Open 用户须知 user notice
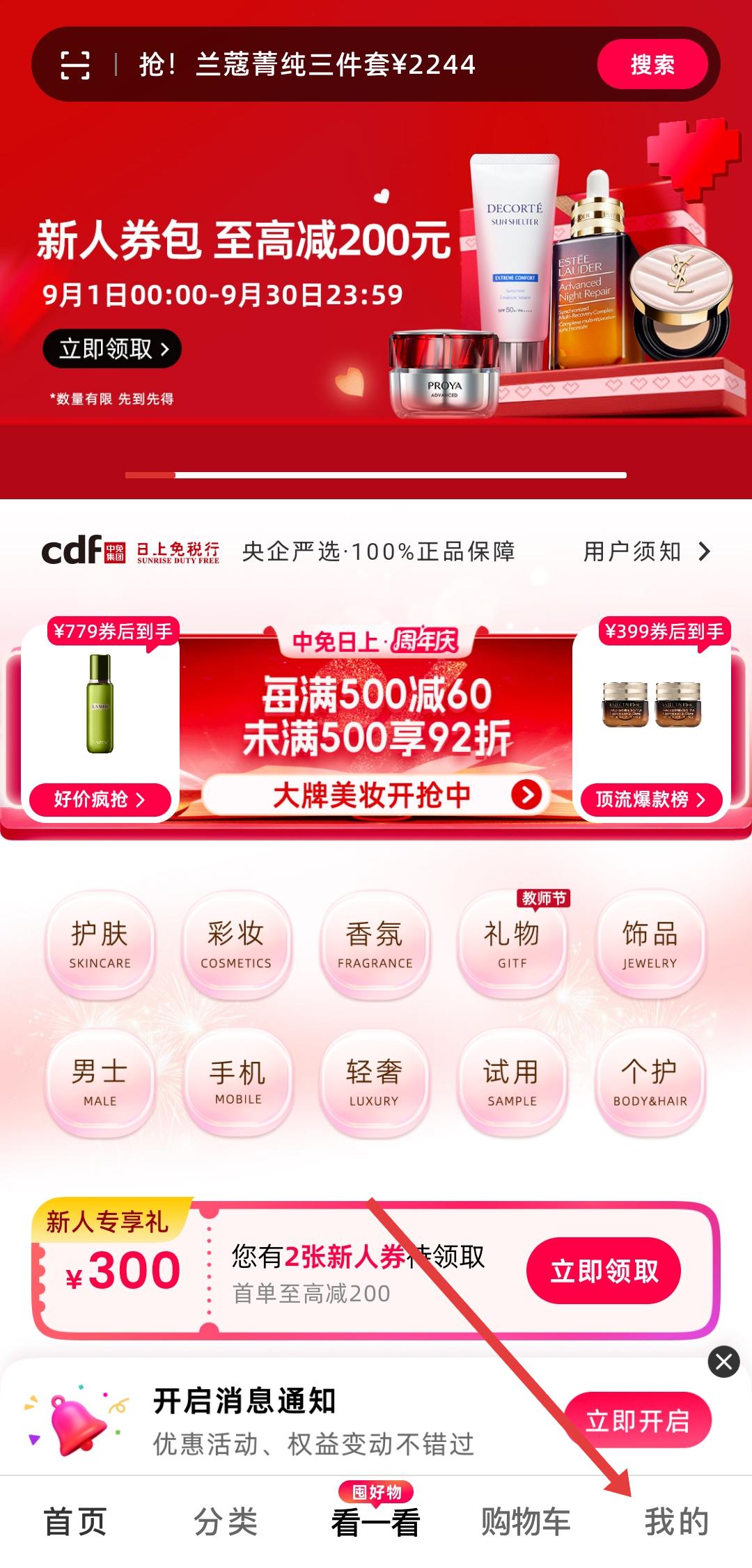The image size is (752, 1568). tap(645, 551)
